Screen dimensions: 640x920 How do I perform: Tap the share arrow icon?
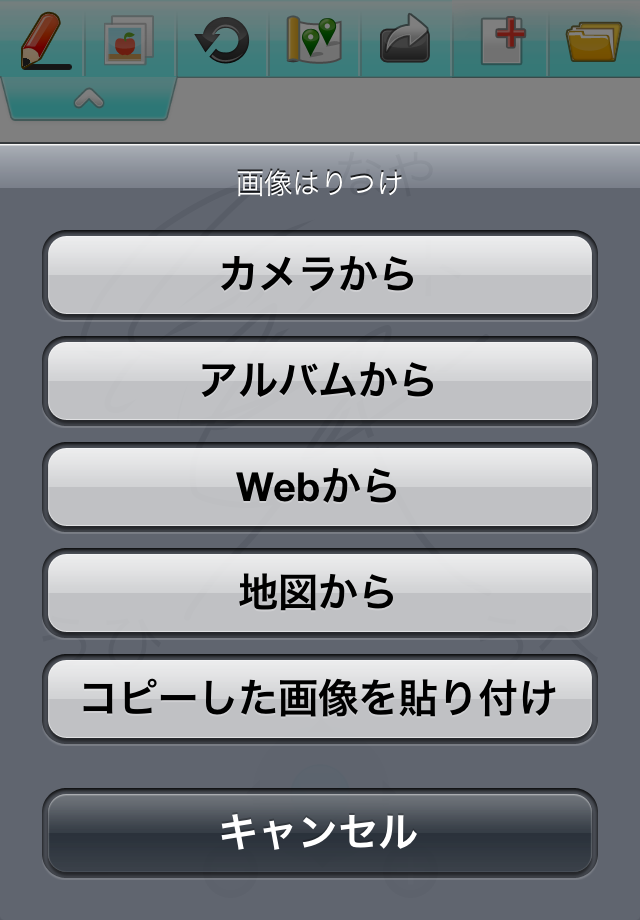click(x=405, y=41)
